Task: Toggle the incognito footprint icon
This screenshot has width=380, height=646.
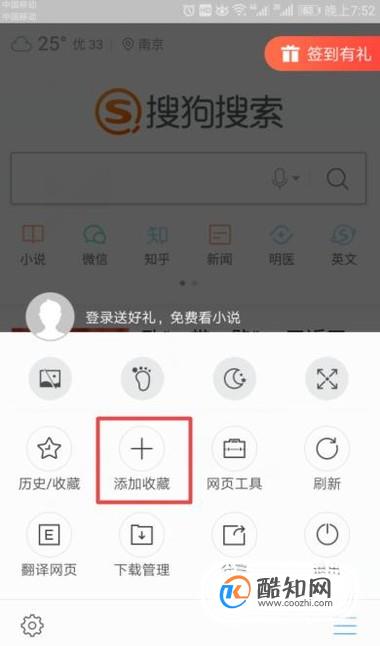Action: pos(142,378)
